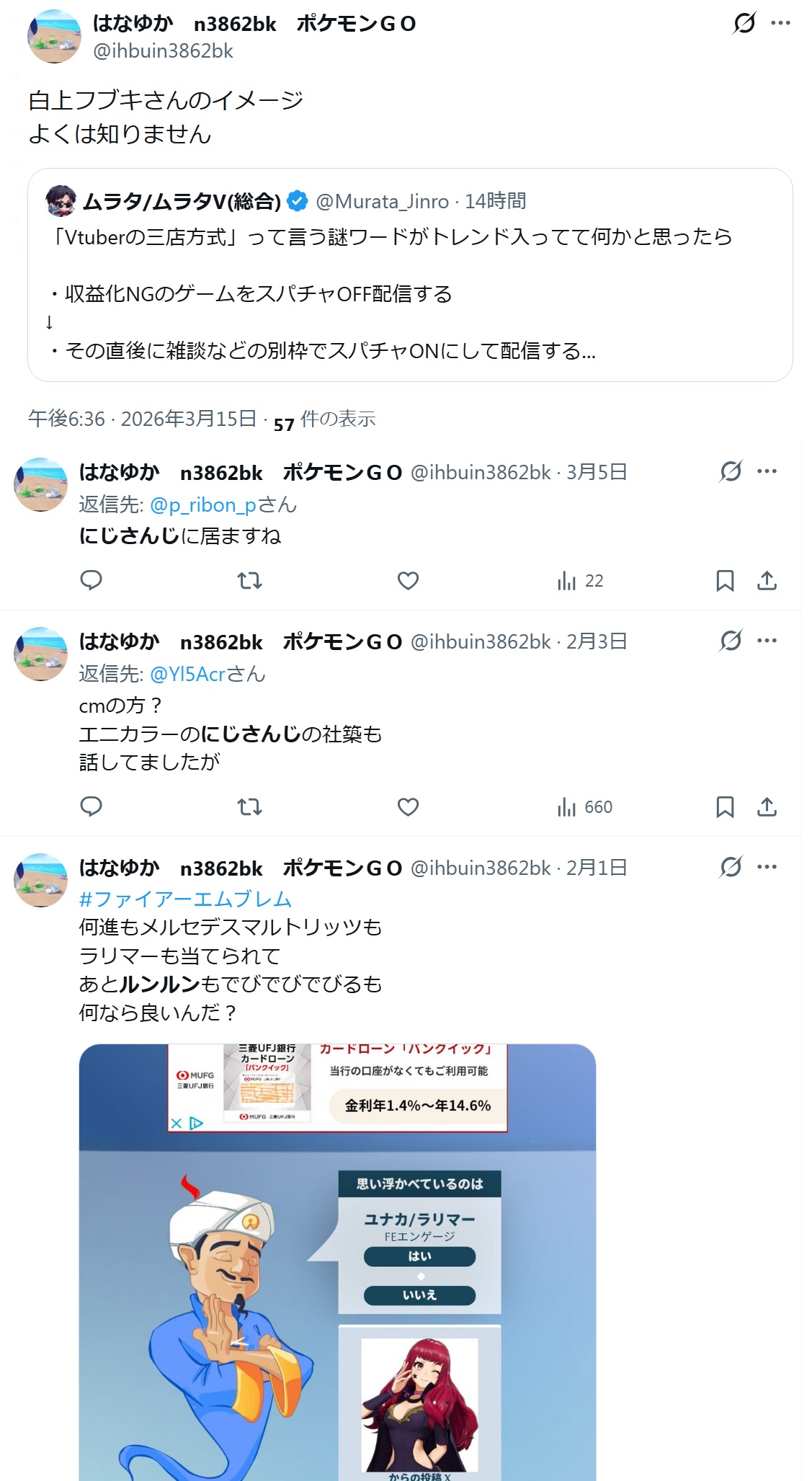The height and width of the screenshot is (1481, 812).
Task: Like the February 3 tweet
Action: coord(408,807)
